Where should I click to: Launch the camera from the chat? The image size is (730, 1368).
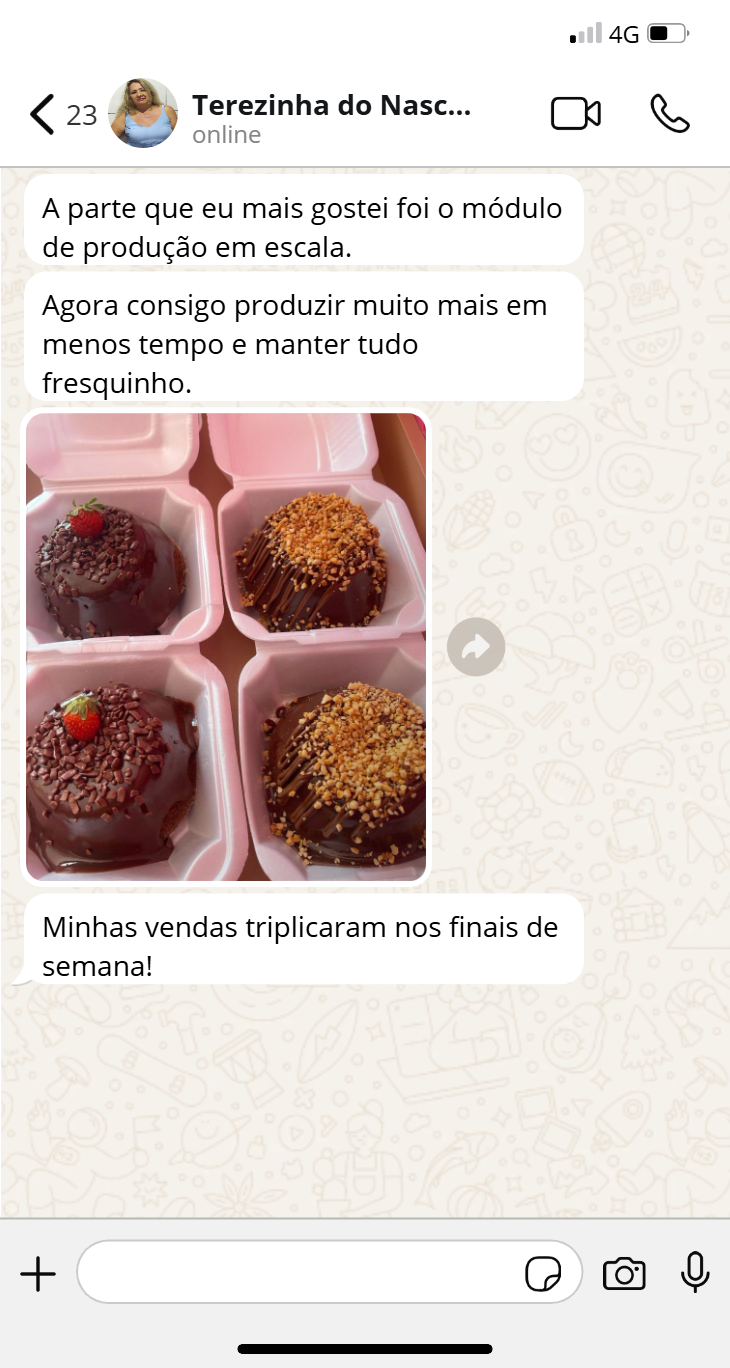[624, 1274]
